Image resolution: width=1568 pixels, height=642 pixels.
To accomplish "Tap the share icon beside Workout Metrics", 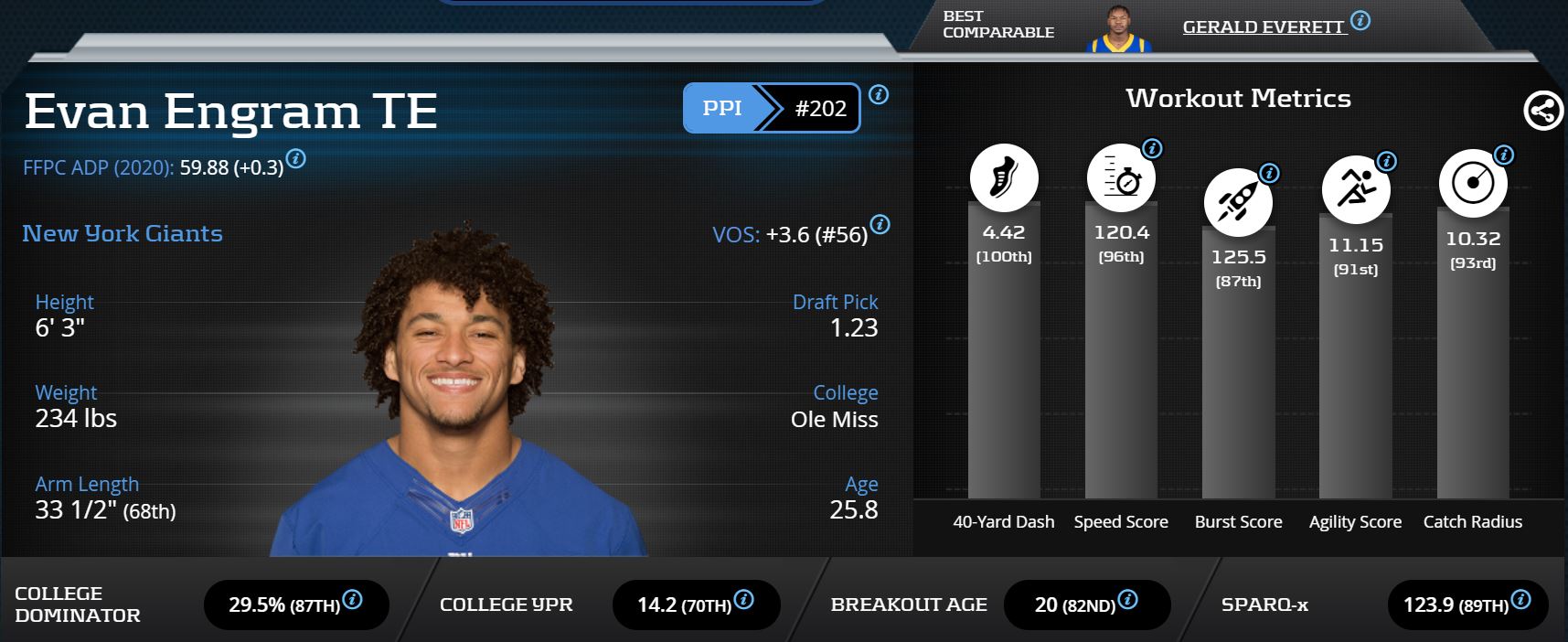I will (1542, 112).
